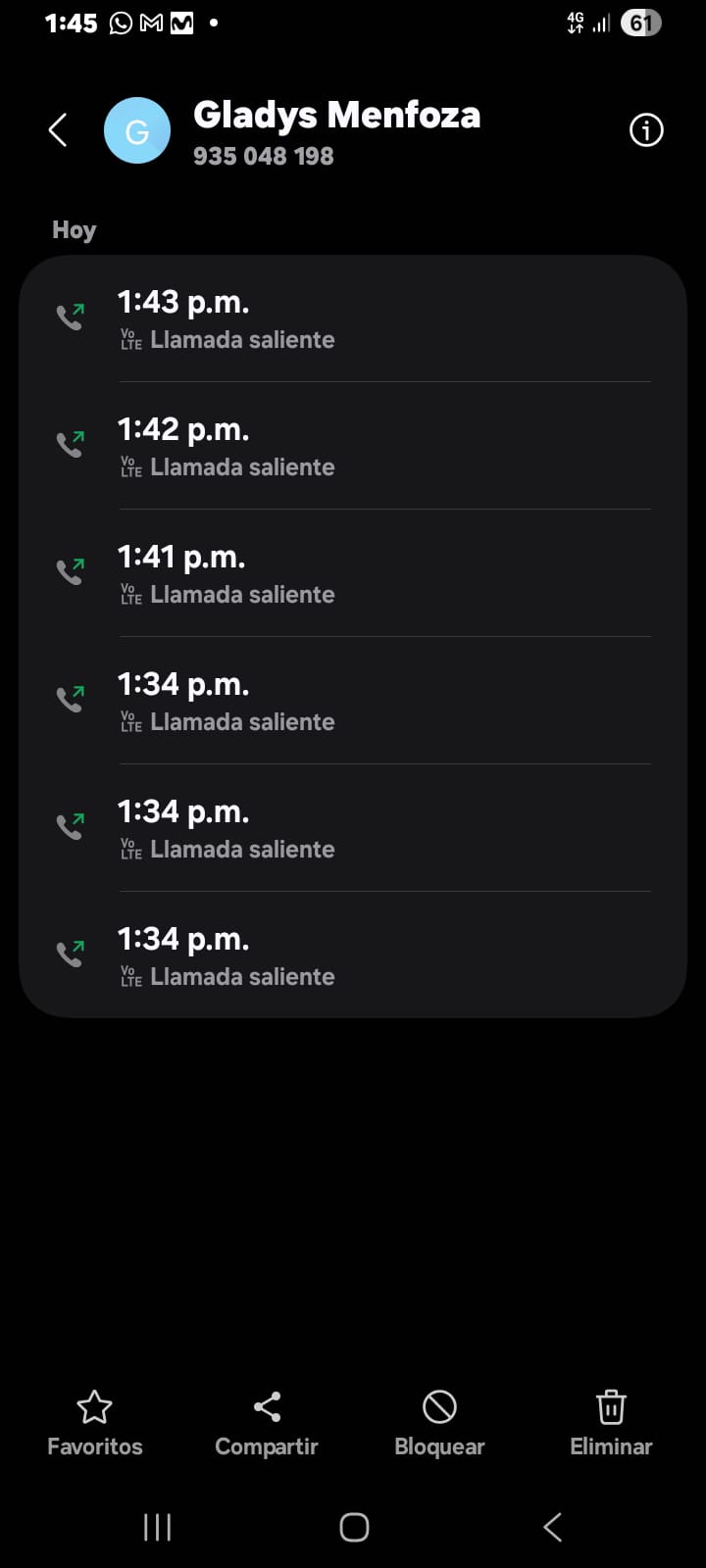The height and width of the screenshot is (1568, 706).
Task: Open the 1:41 p.m. outgoing call entry
Action: [x=353, y=574]
